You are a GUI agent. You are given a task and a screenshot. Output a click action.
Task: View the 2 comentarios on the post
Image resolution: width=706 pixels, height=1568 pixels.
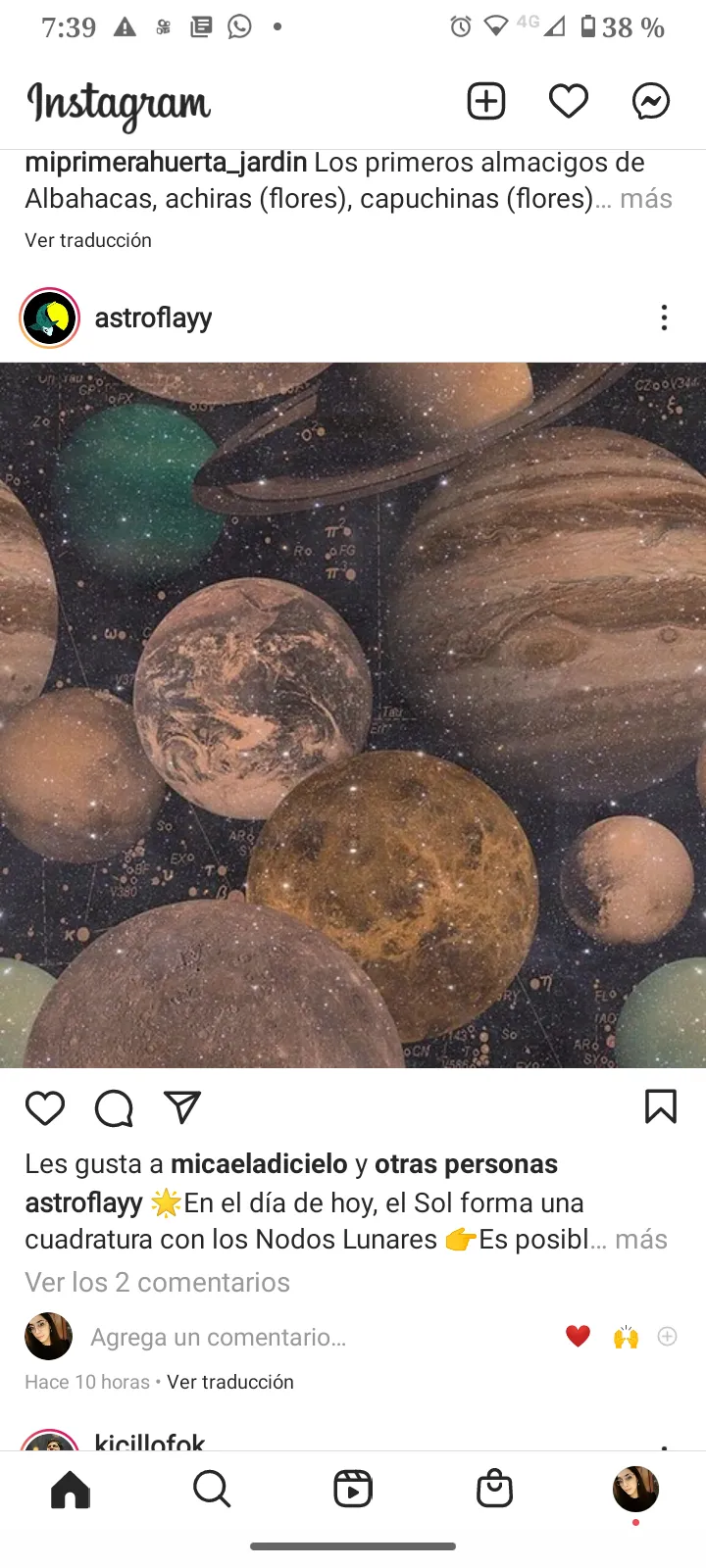(157, 1282)
